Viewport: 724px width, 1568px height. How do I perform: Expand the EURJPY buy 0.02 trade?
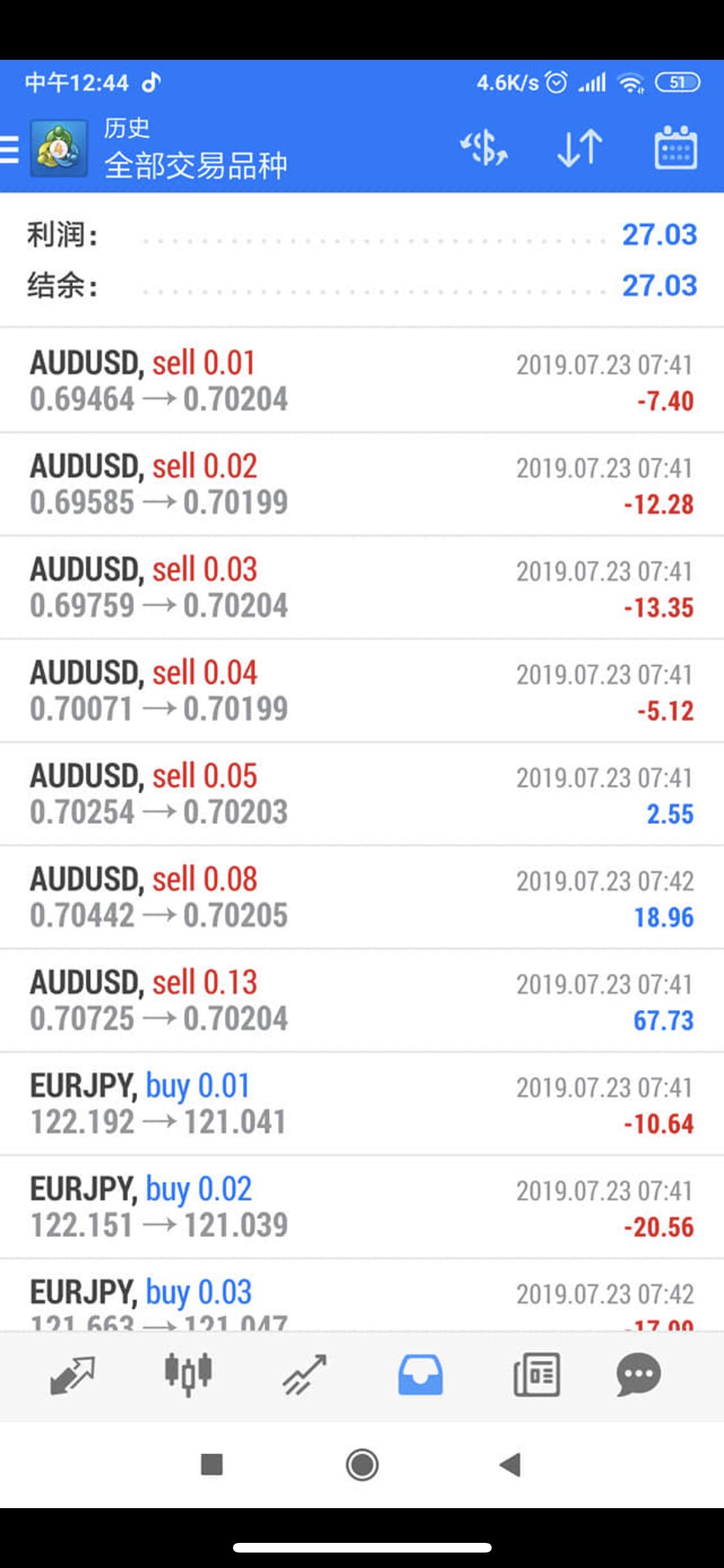(362, 1208)
